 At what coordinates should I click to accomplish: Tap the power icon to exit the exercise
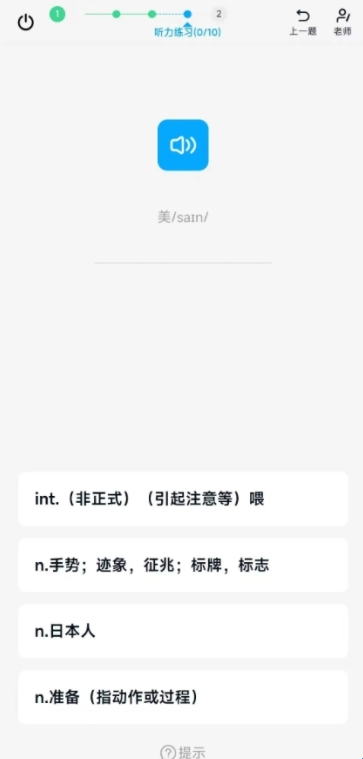[x=26, y=22]
